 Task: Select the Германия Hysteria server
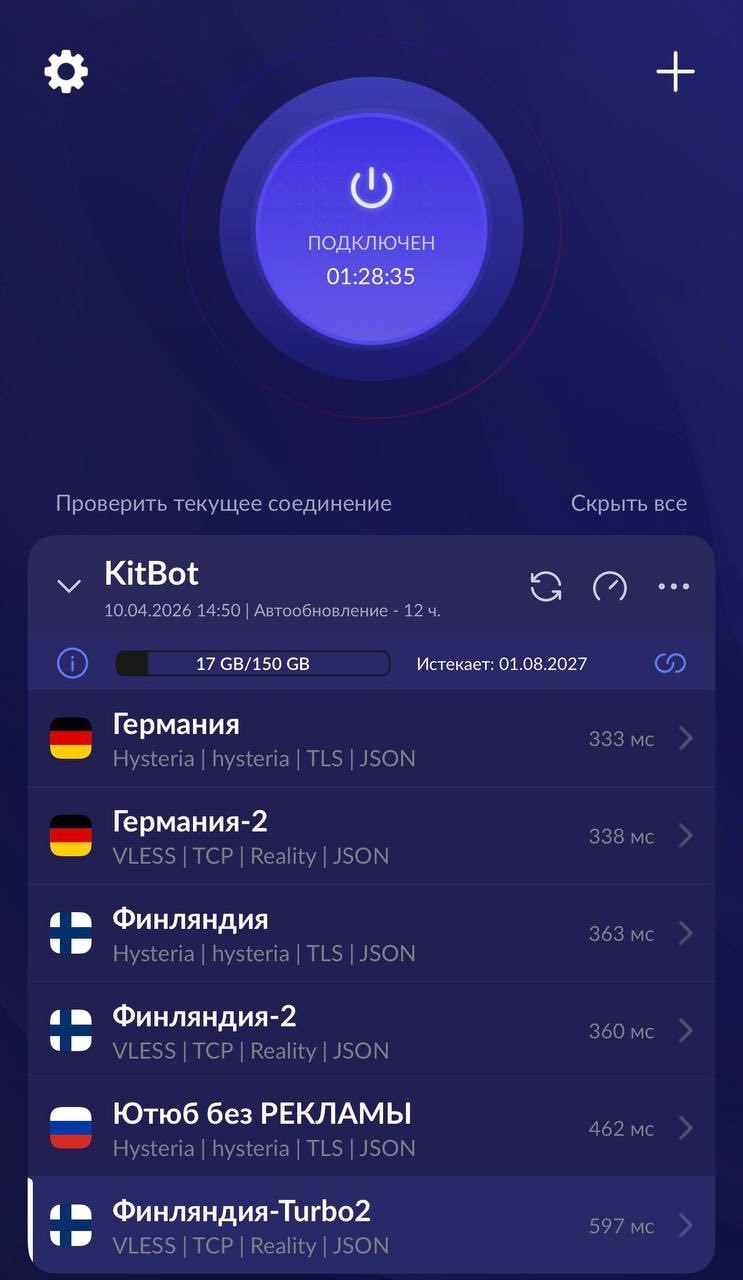[x=300, y=739]
